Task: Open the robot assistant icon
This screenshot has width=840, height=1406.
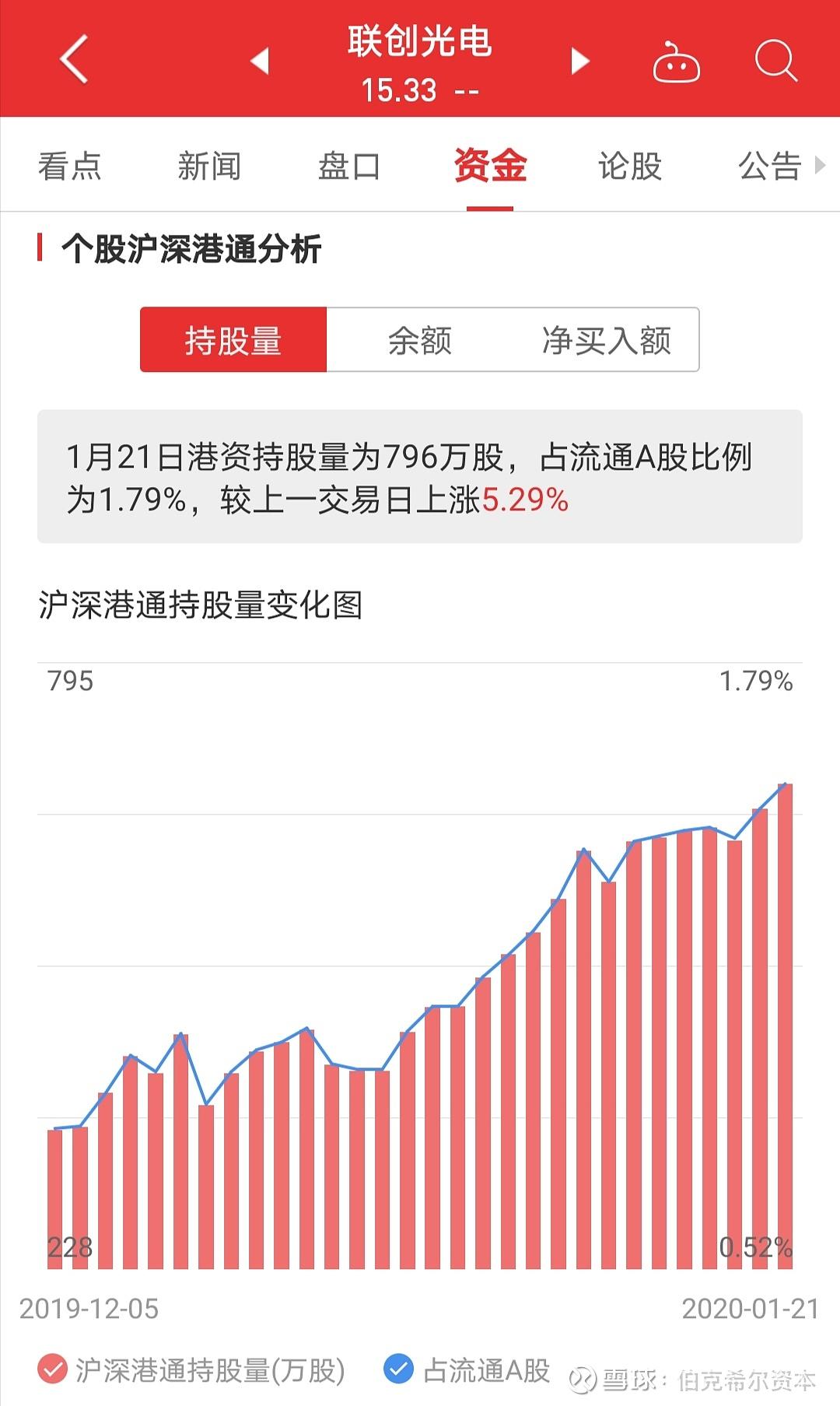Action: 676,61
